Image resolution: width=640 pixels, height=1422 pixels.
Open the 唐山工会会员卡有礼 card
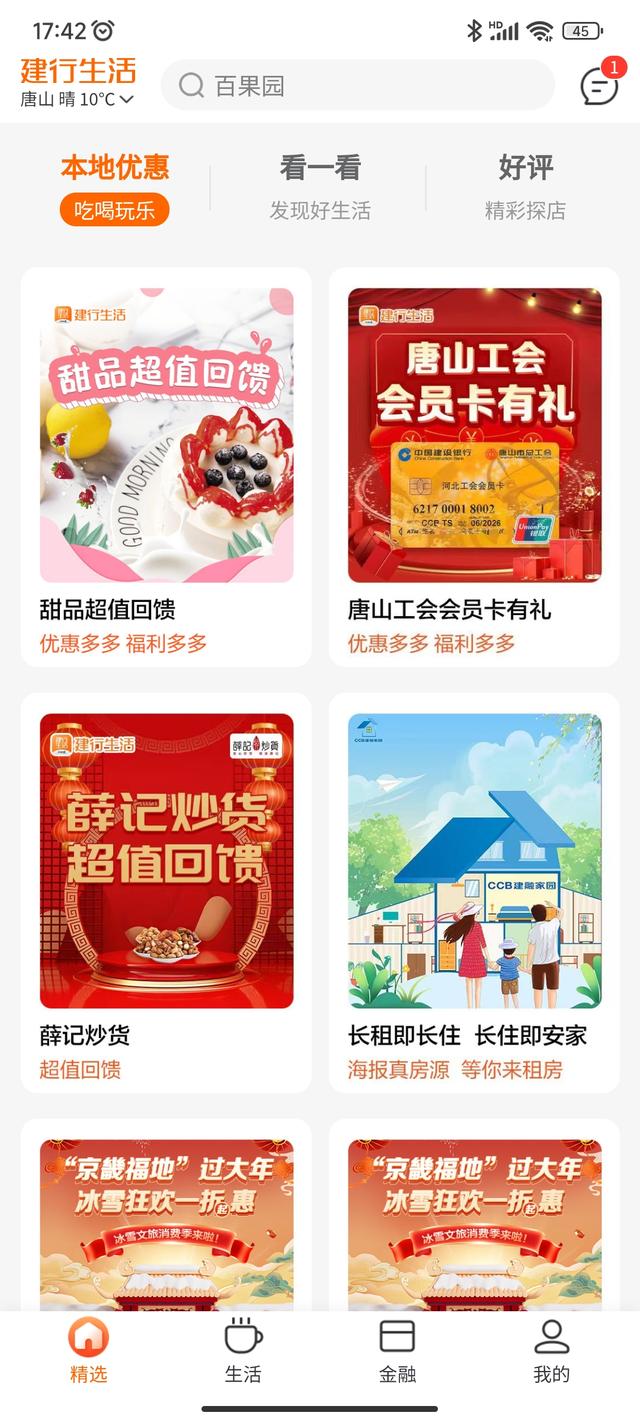(x=474, y=466)
